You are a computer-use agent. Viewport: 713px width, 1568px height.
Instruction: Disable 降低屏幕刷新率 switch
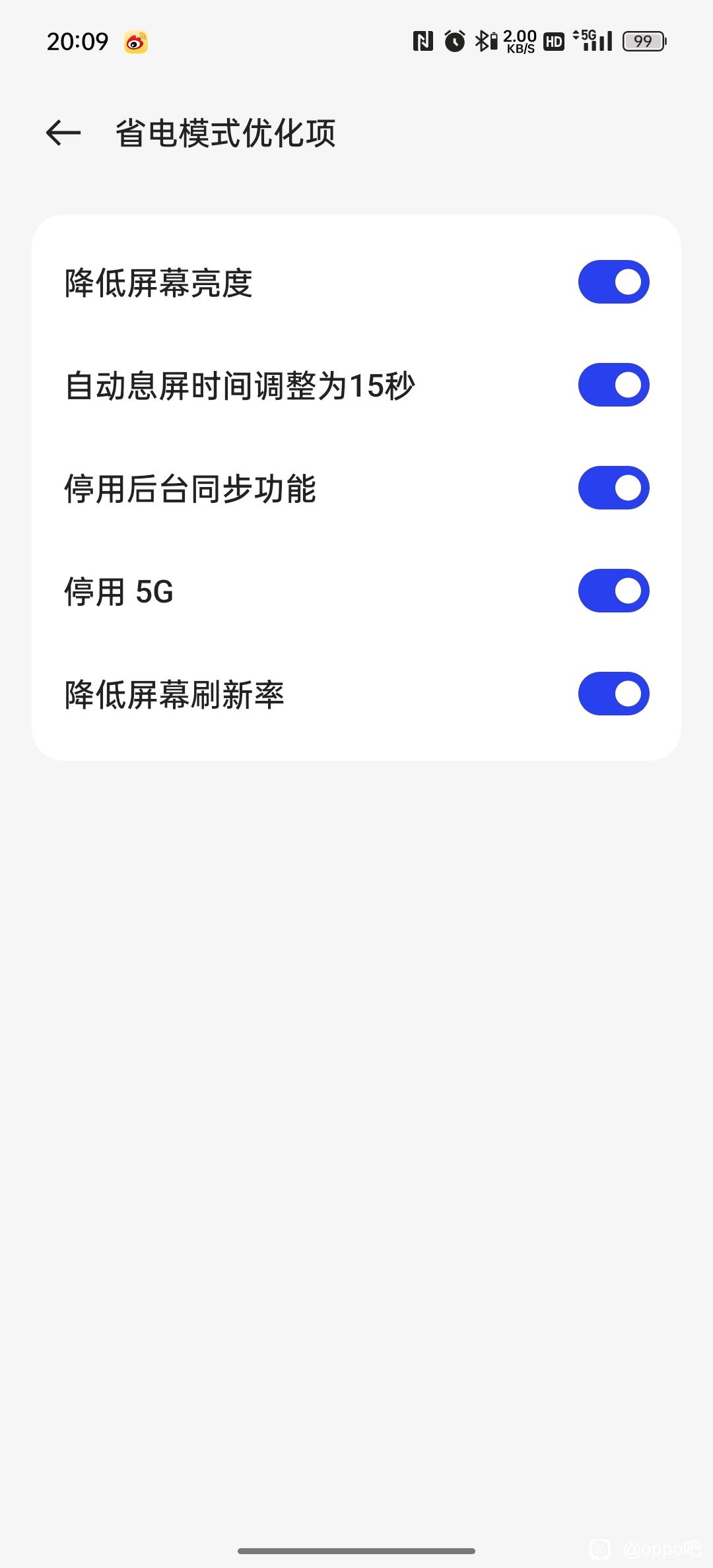(614, 694)
